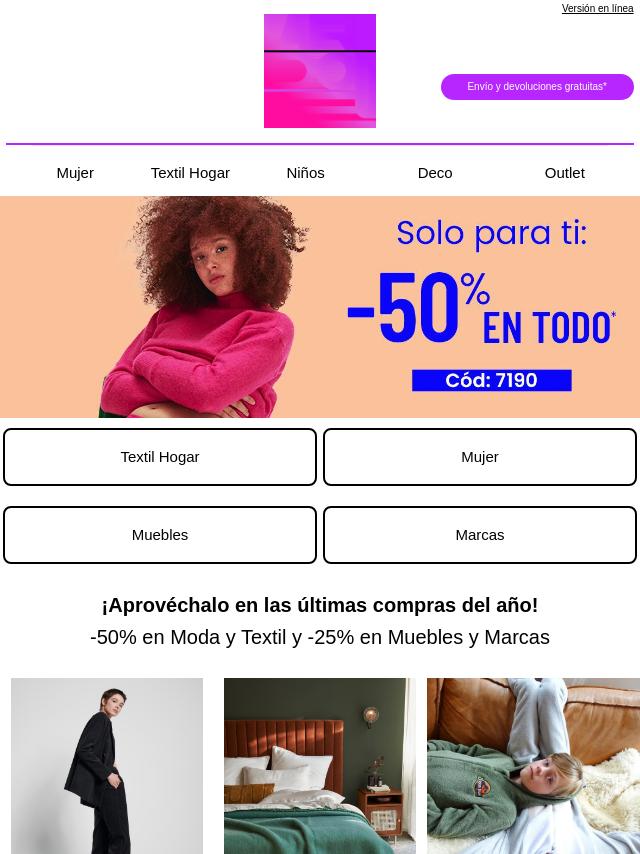This screenshot has height=854, width=640.
Task: Open the green bedding bedroom photo
Action: pyautogui.click(x=320, y=765)
